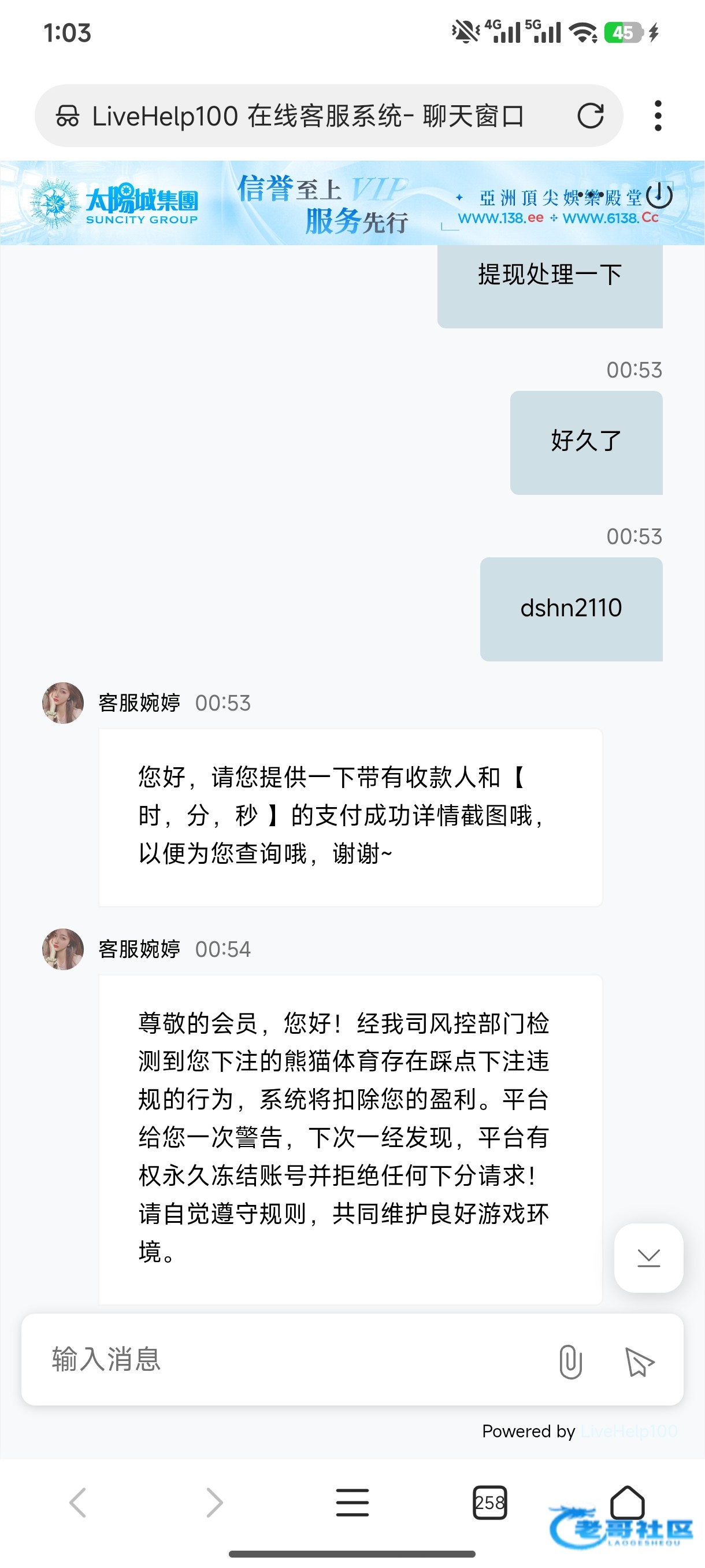
Task: Send the message with the arrow icon
Action: click(639, 1361)
